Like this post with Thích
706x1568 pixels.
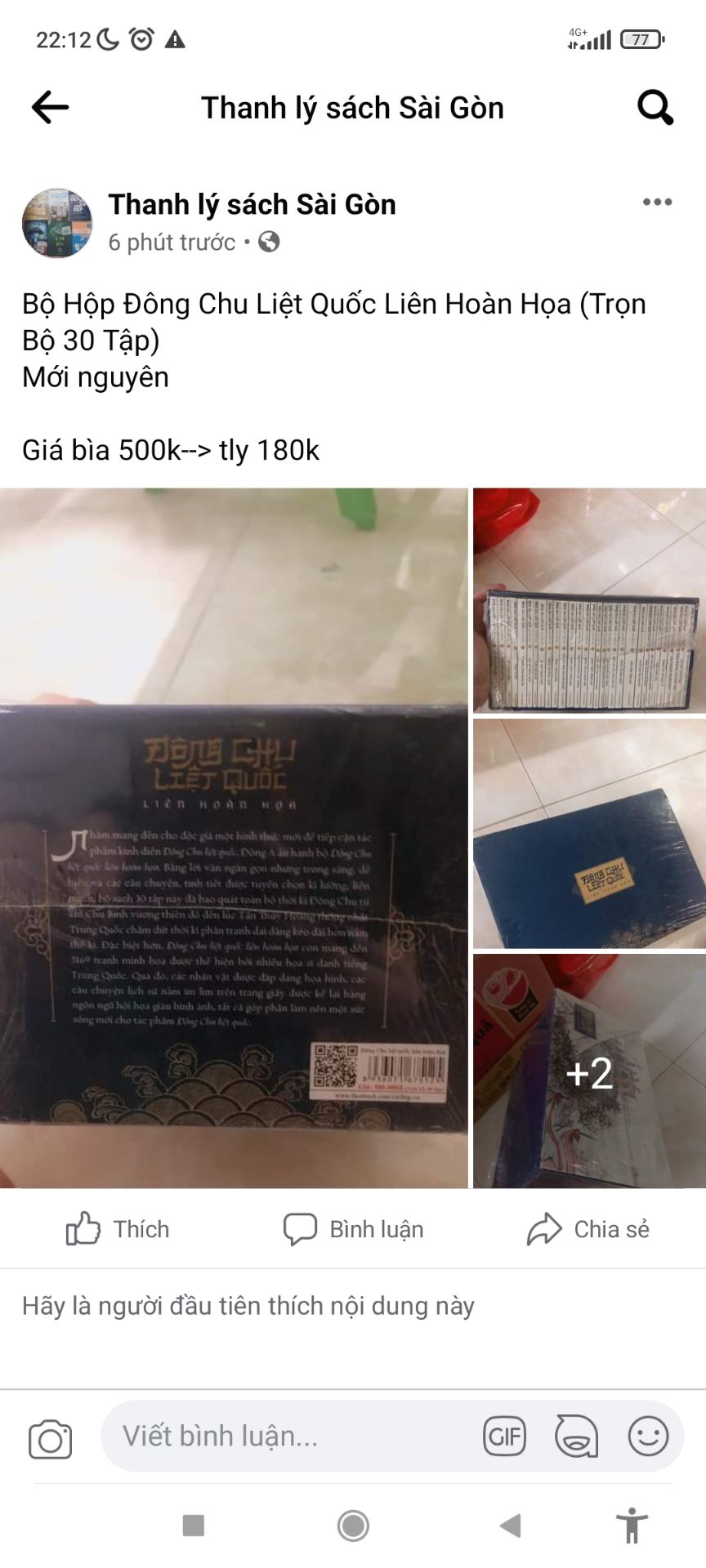point(118,1229)
